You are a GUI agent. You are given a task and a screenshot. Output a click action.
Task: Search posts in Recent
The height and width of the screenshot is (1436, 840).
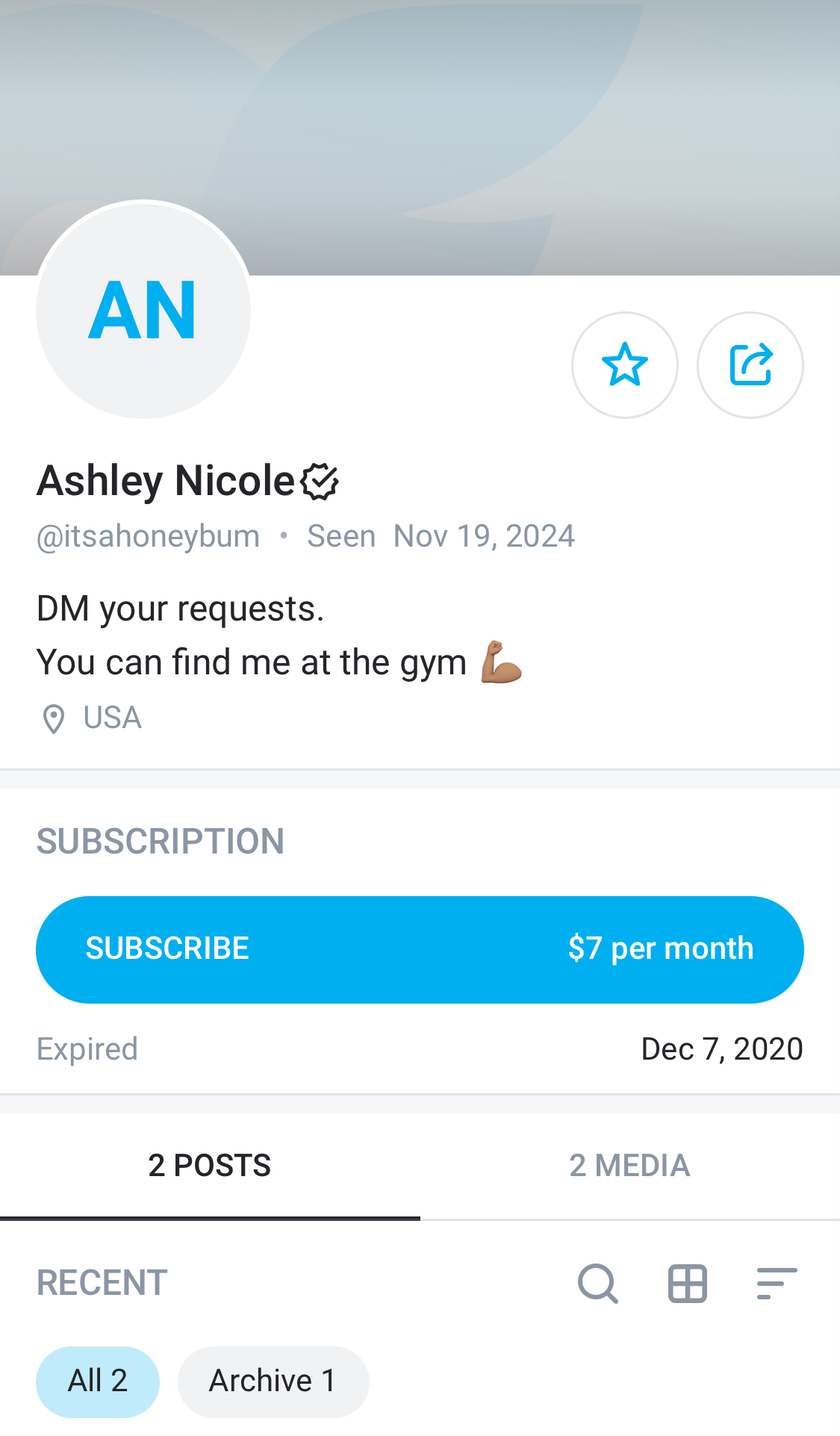point(598,1284)
